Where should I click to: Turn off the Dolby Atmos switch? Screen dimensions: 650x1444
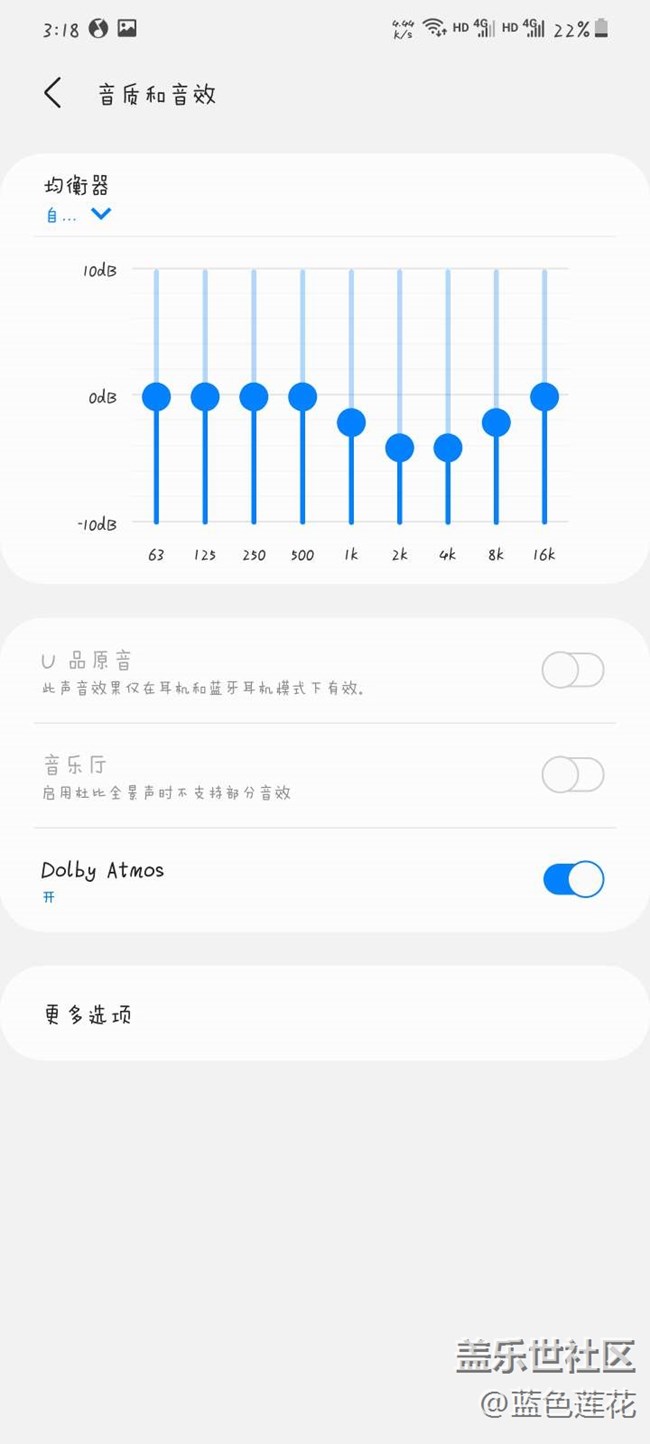[x=573, y=879]
